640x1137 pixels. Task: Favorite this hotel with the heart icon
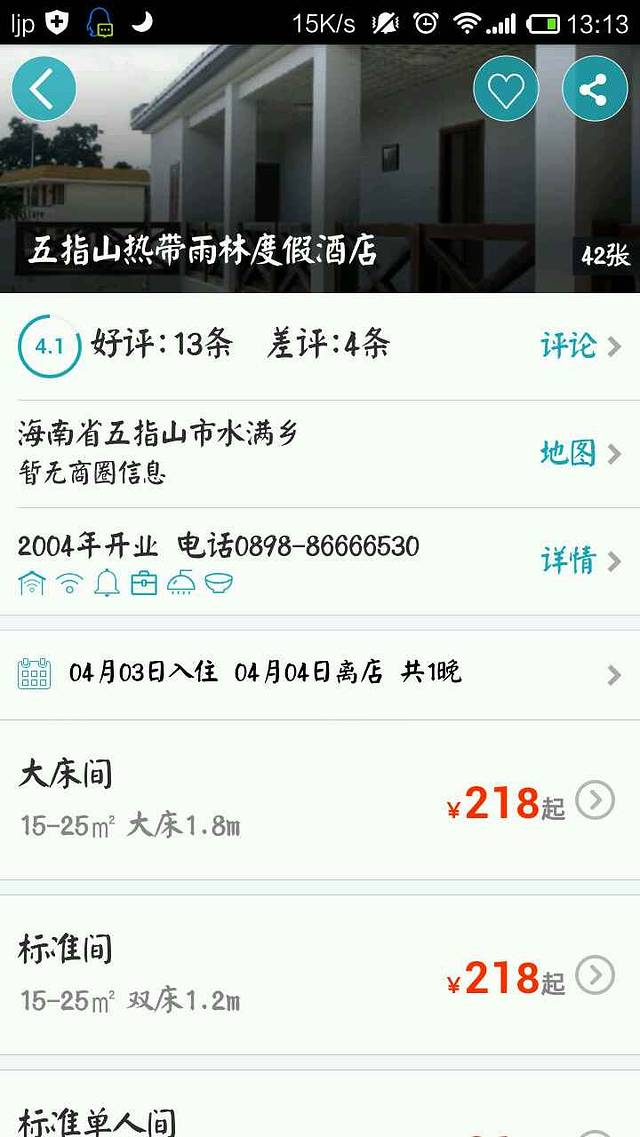[x=505, y=90]
